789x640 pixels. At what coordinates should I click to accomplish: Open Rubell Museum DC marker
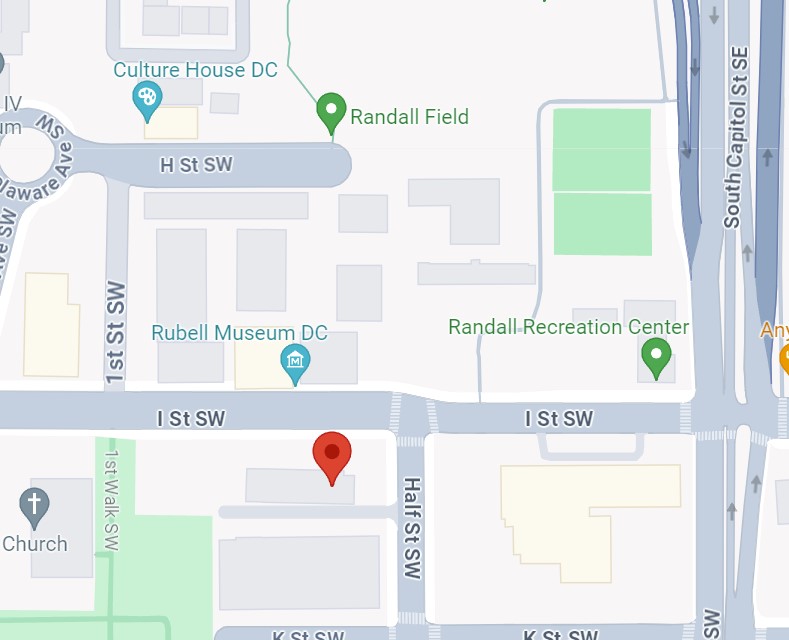click(x=295, y=361)
